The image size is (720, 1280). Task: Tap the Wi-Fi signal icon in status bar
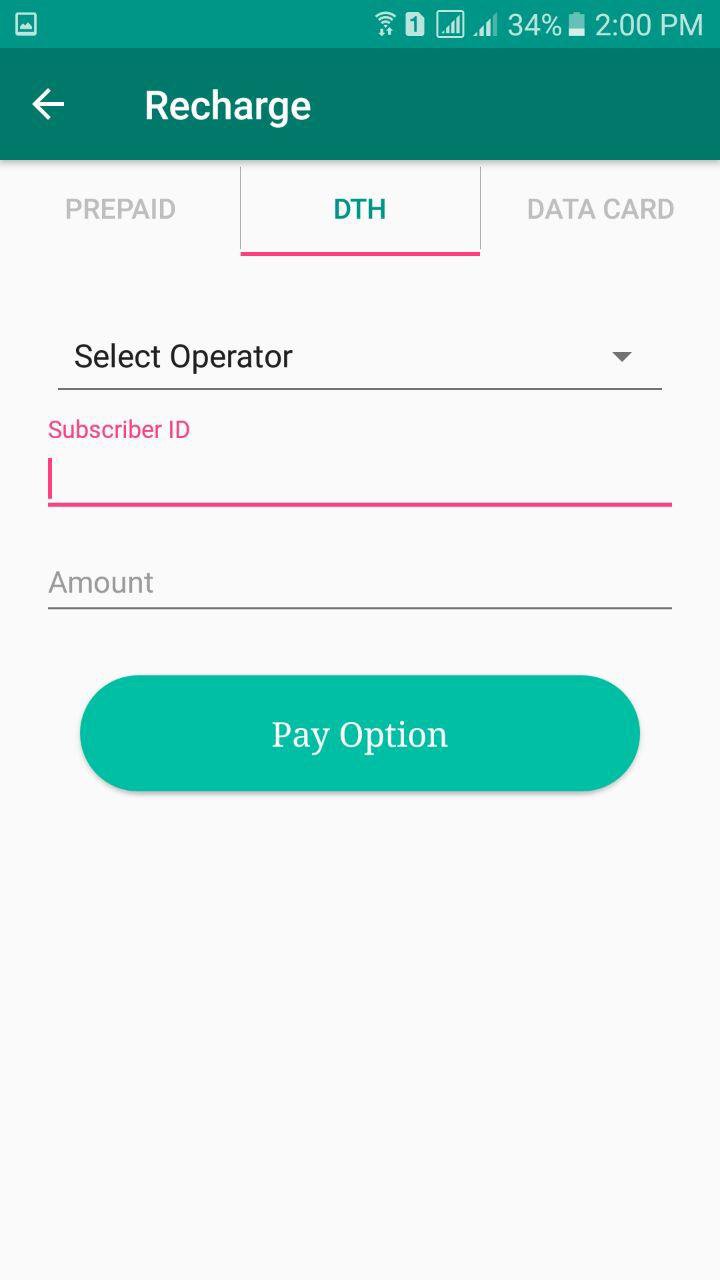click(x=385, y=25)
